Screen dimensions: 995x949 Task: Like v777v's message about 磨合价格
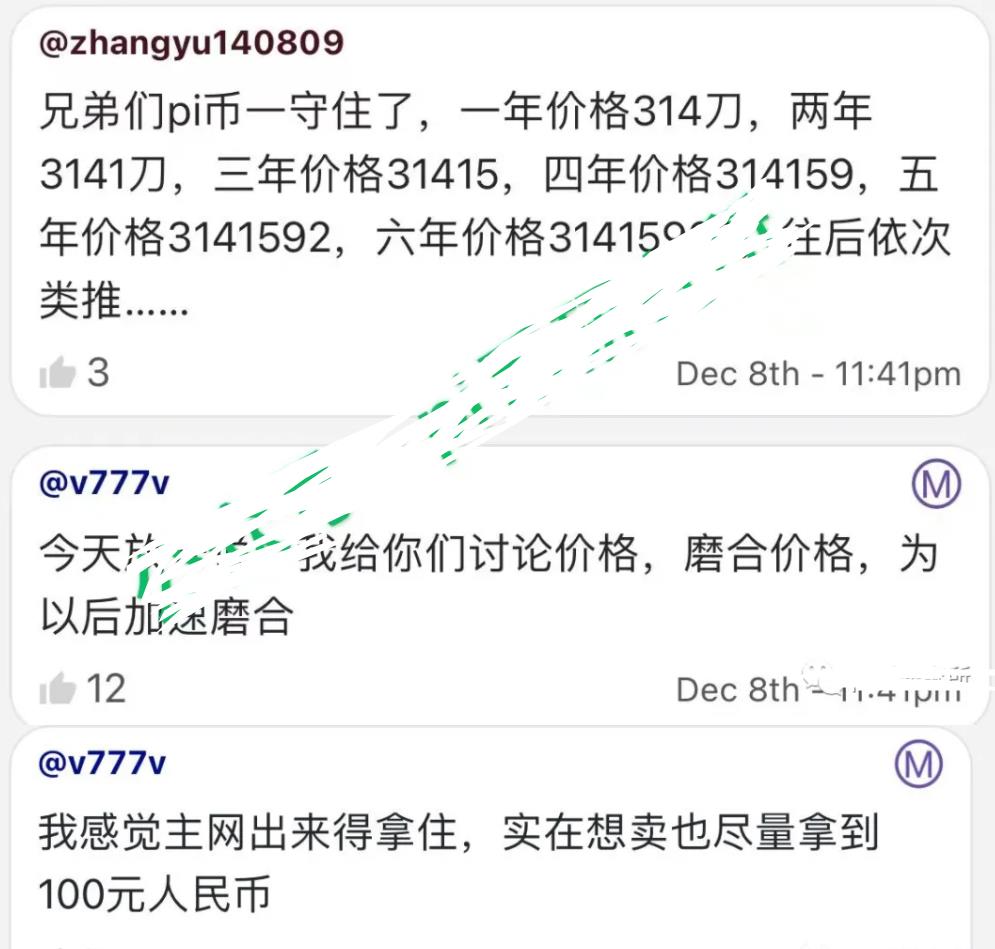[x=58, y=688]
